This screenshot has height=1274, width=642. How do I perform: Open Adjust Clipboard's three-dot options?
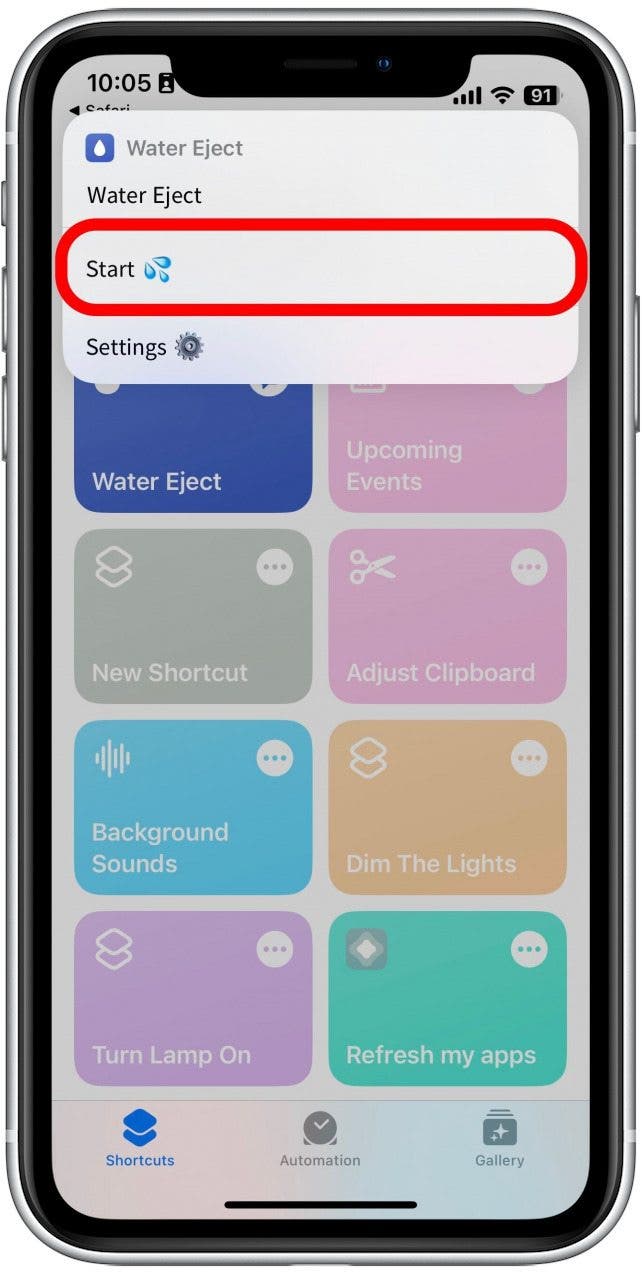click(529, 568)
